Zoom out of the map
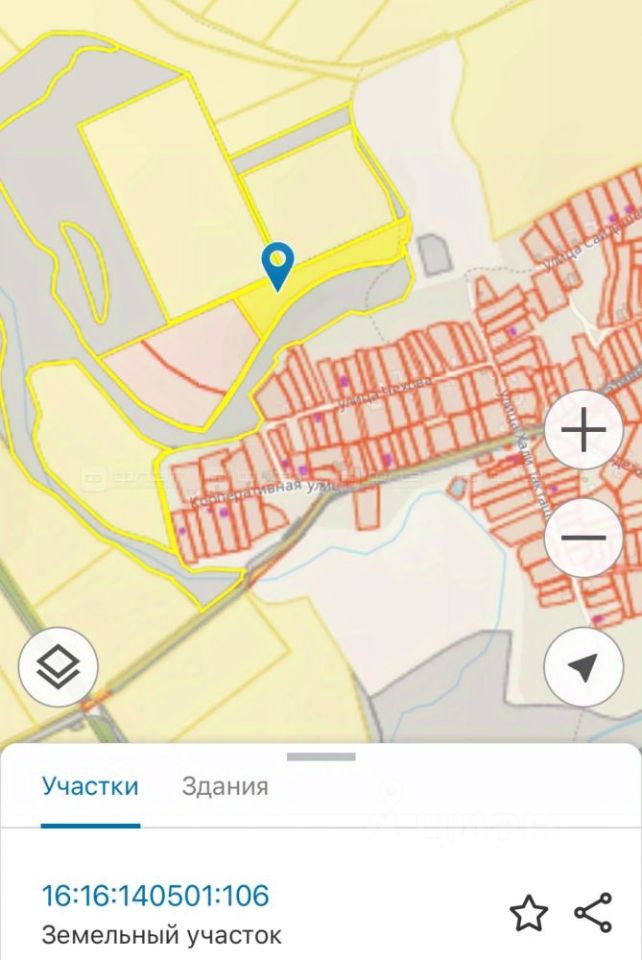The image size is (642, 960). coord(584,538)
